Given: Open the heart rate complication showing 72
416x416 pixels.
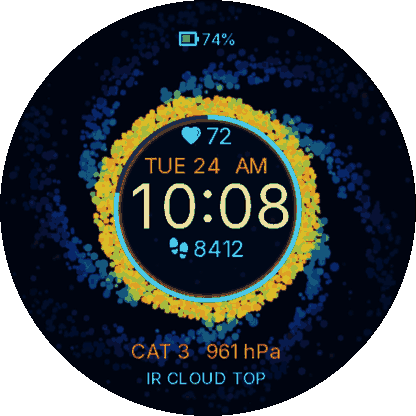Looking at the screenshot, I should tap(206, 136).
